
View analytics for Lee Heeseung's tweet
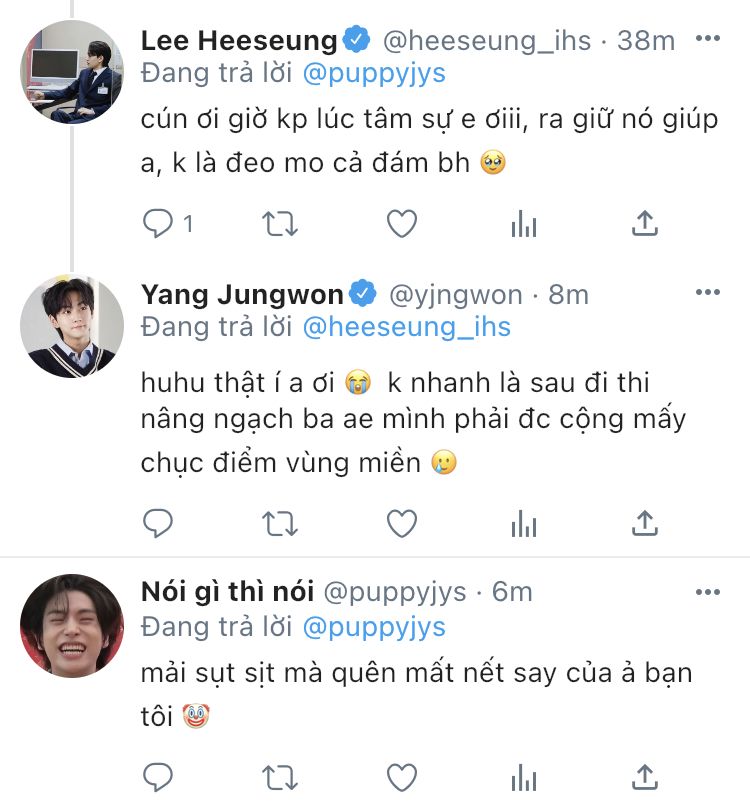pos(524,224)
